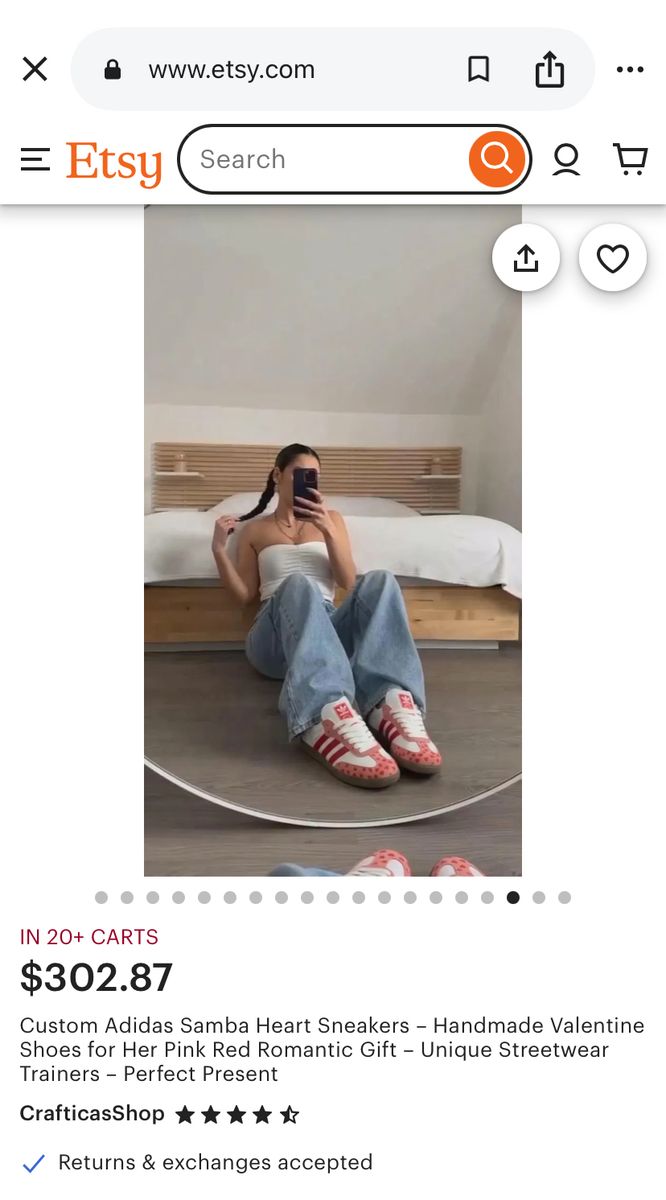
Task: Open the shopping cart
Action: pos(630,159)
